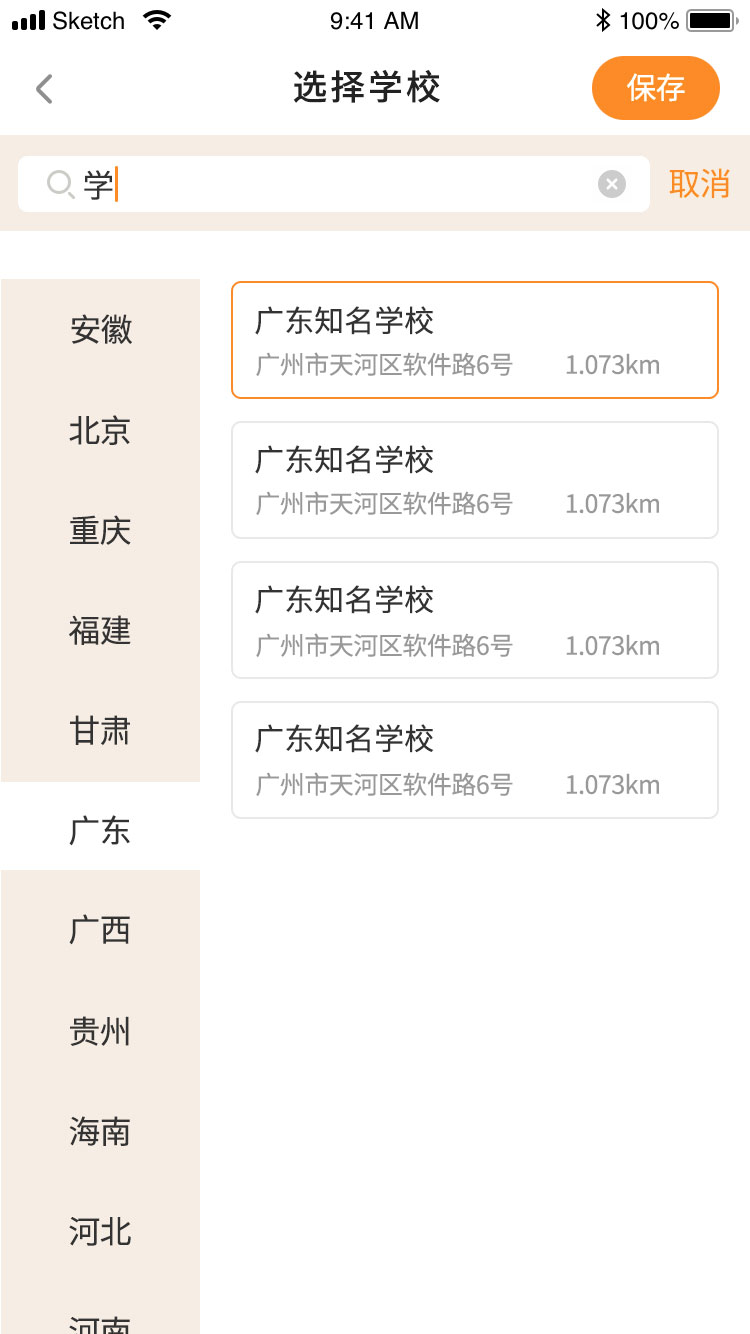Cancel the search with 取消

click(x=699, y=184)
